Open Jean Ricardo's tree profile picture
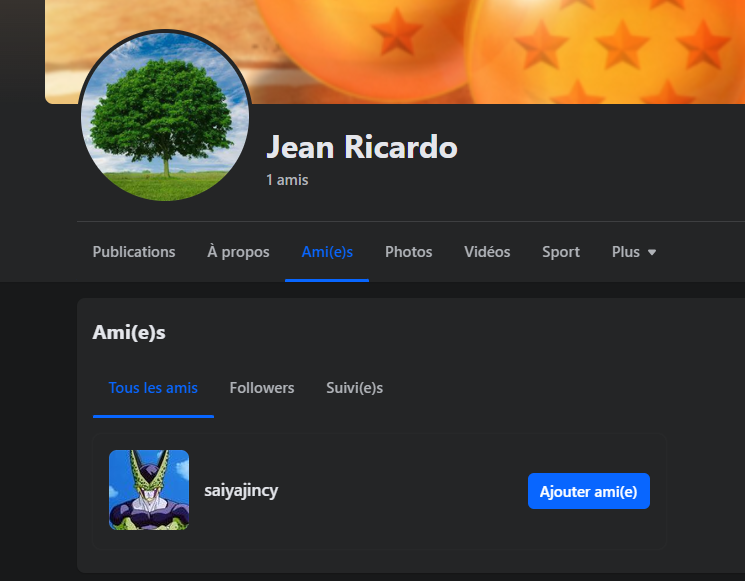Image resolution: width=745 pixels, height=581 pixels. pos(164,116)
